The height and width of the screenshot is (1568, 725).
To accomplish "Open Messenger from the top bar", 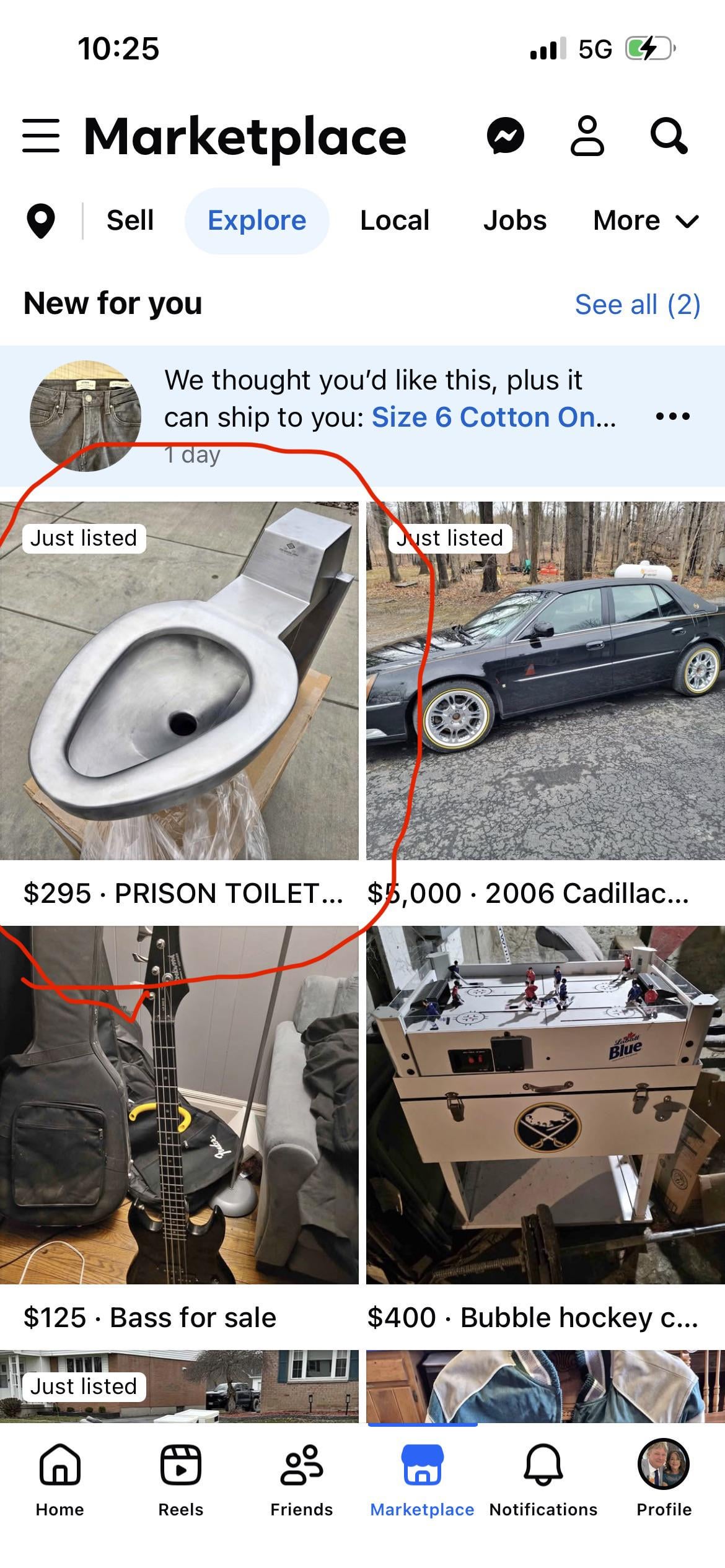I will point(506,136).
